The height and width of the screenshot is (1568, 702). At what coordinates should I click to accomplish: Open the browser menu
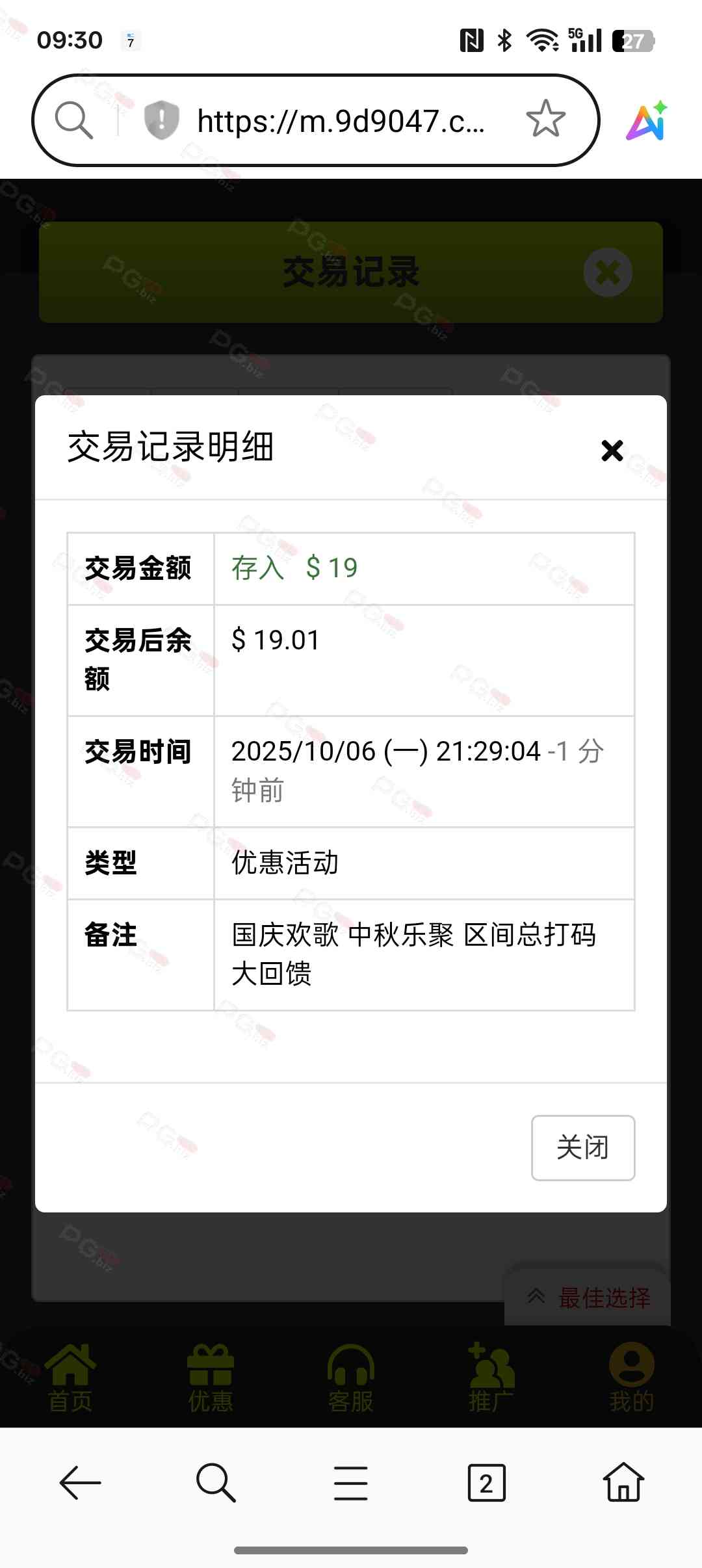tap(351, 1483)
